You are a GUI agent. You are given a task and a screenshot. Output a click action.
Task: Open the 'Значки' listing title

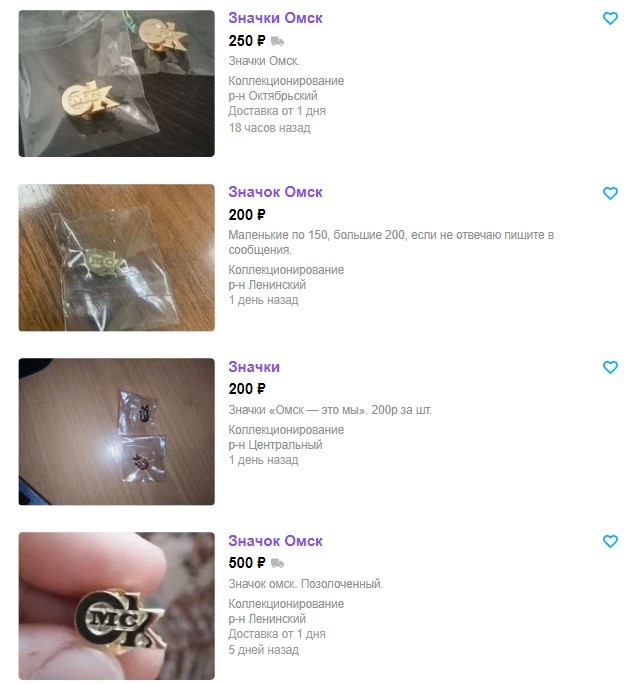[x=254, y=367]
